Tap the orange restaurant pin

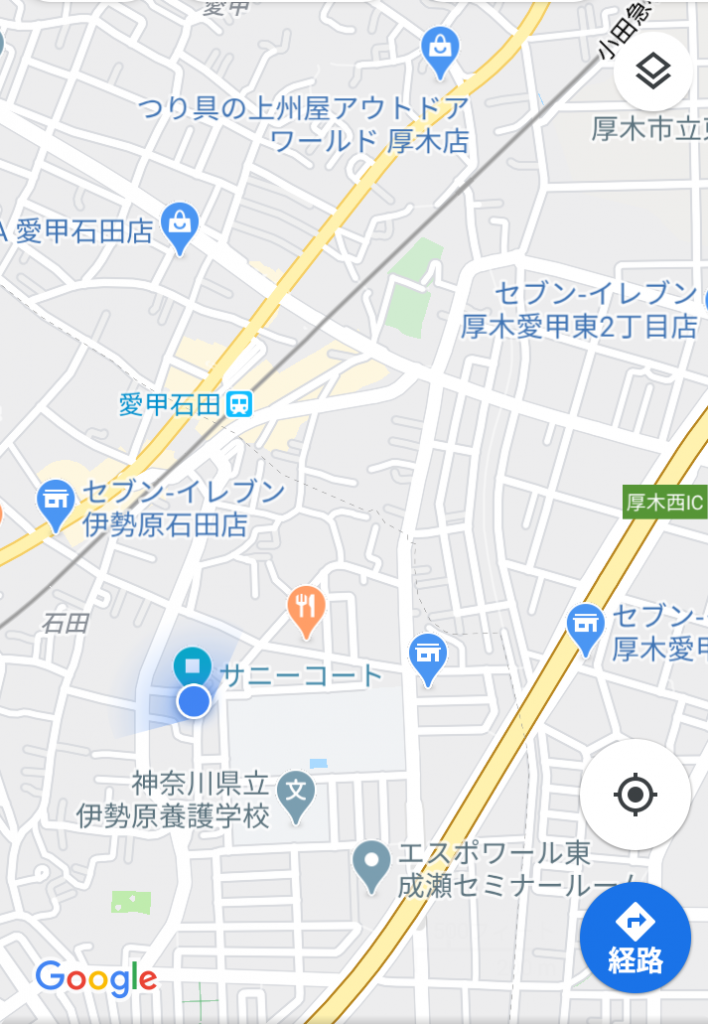tap(307, 608)
